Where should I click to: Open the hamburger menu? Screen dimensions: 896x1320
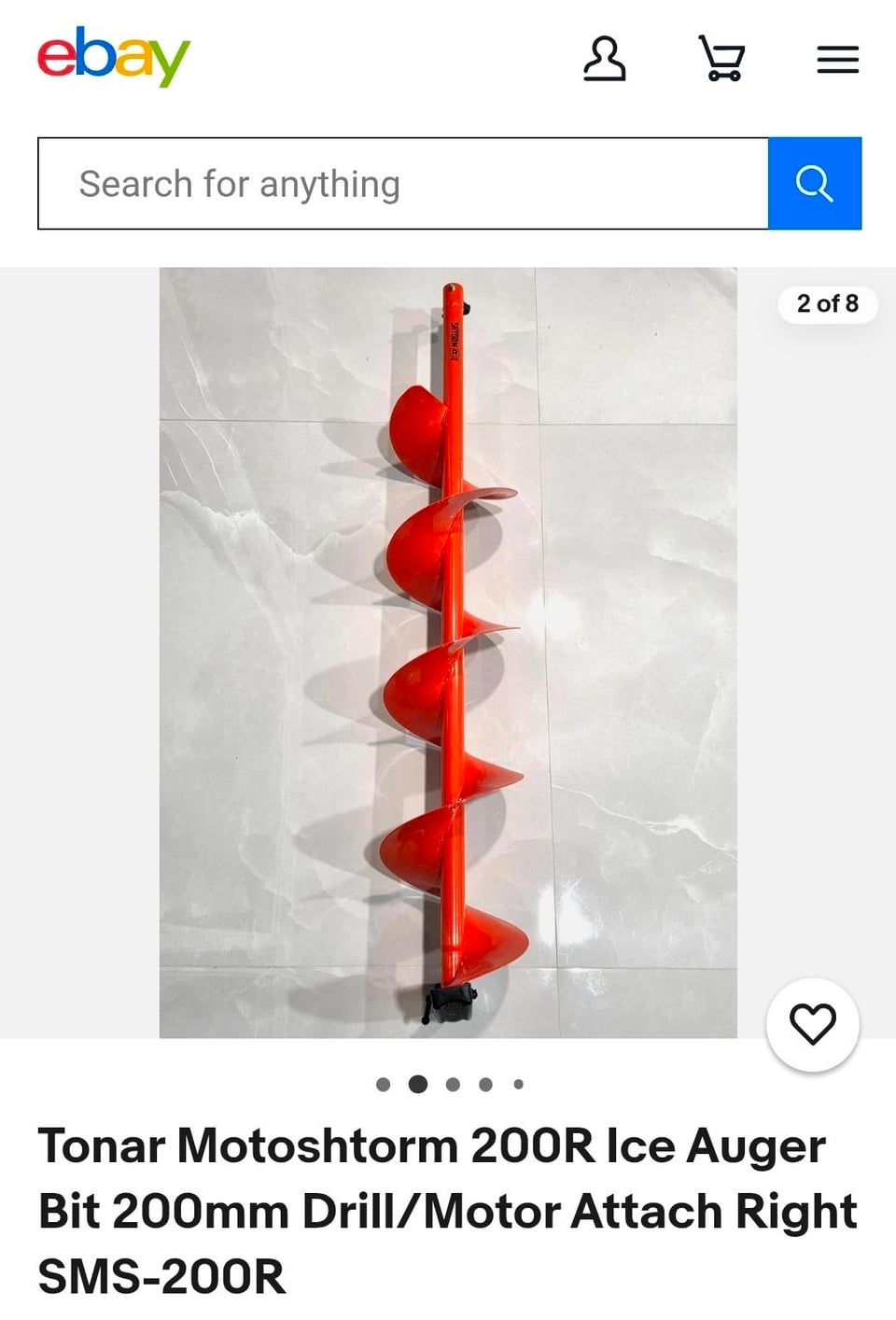837,60
